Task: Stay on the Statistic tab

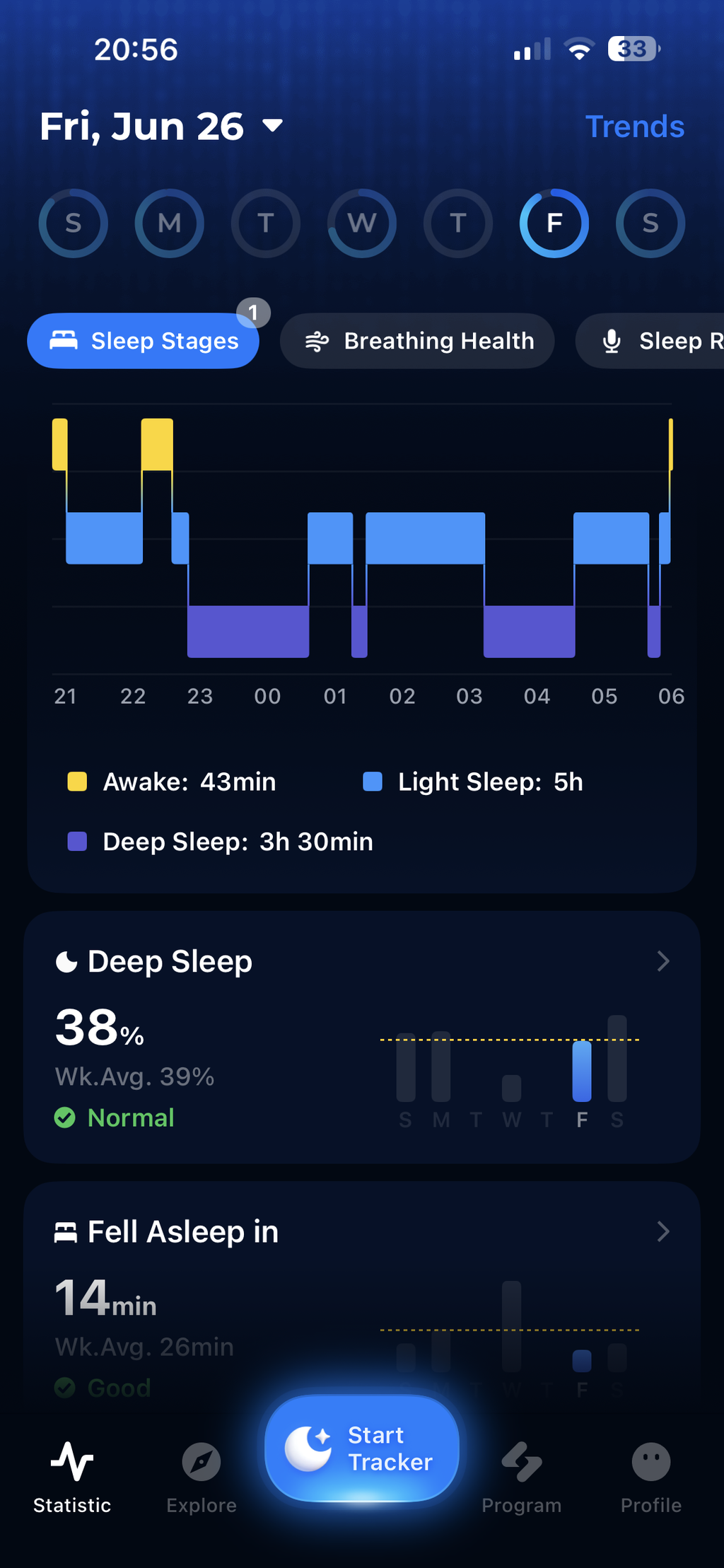Action: pyautogui.click(x=72, y=1477)
